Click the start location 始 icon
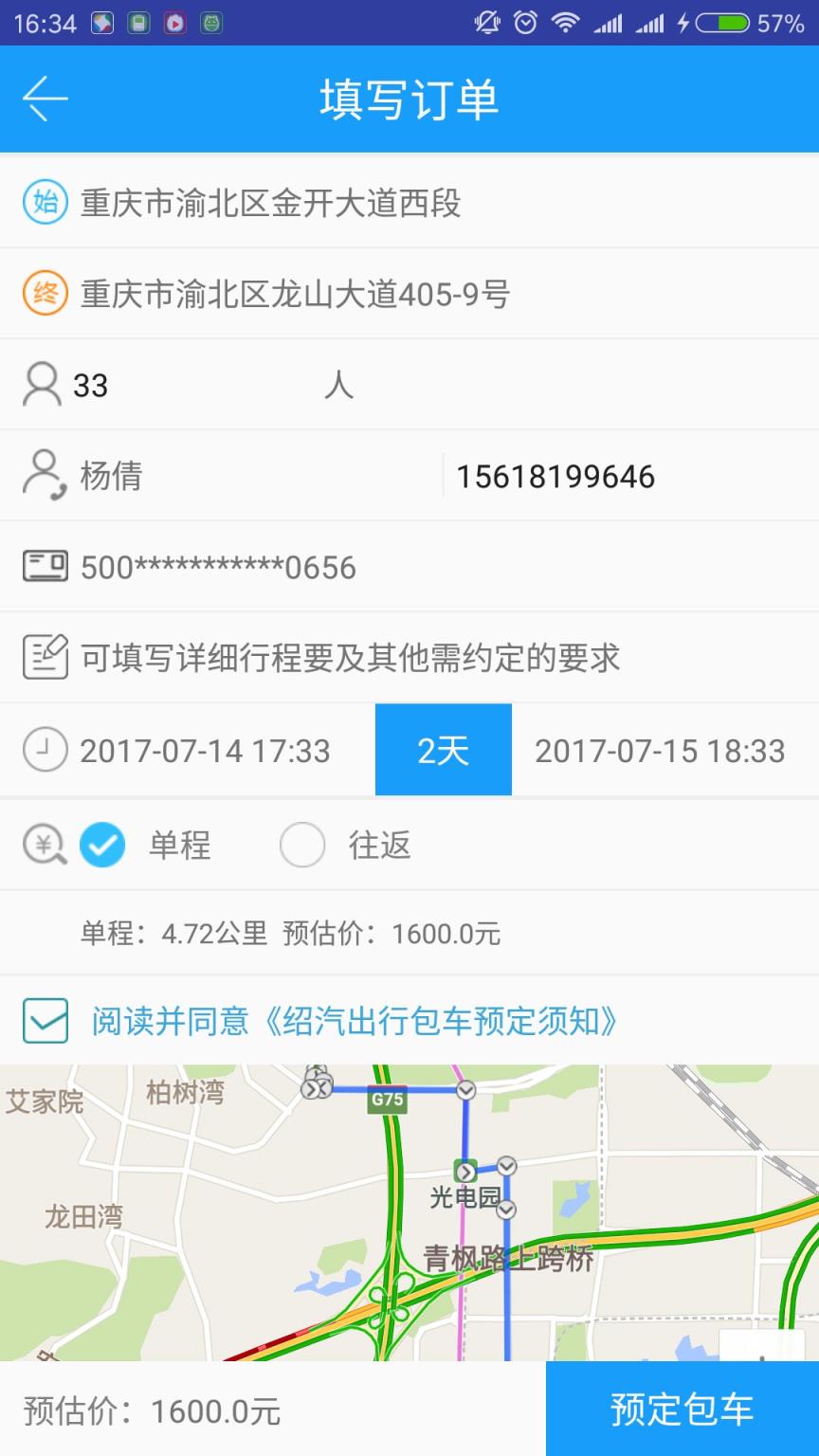This screenshot has width=819, height=1456. click(x=44, y=202)
